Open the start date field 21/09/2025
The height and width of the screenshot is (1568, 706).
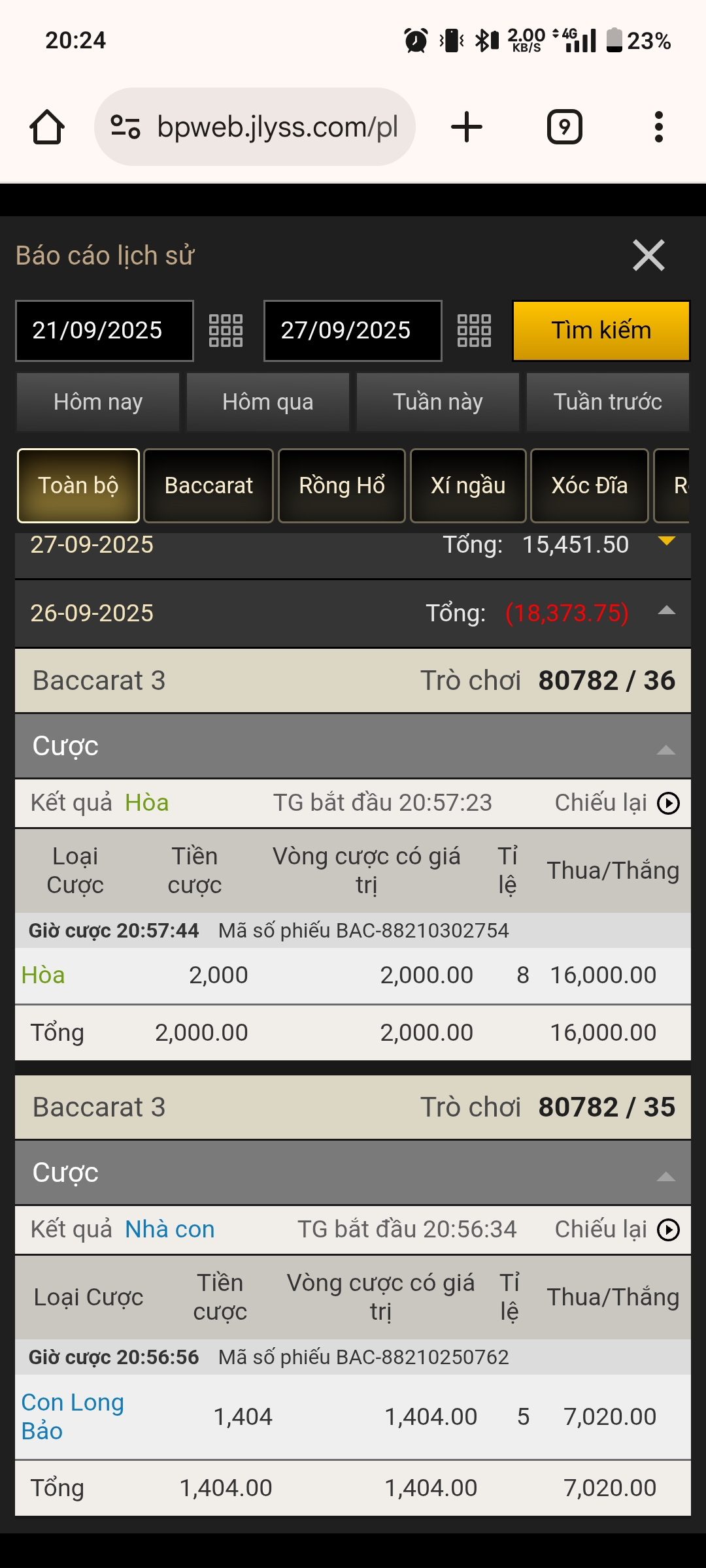click(x=105, y=331)
